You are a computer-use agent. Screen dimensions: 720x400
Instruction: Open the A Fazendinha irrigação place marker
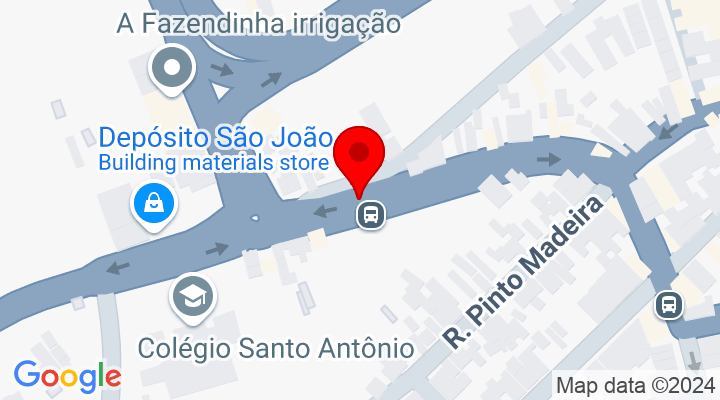pos(173,69)
